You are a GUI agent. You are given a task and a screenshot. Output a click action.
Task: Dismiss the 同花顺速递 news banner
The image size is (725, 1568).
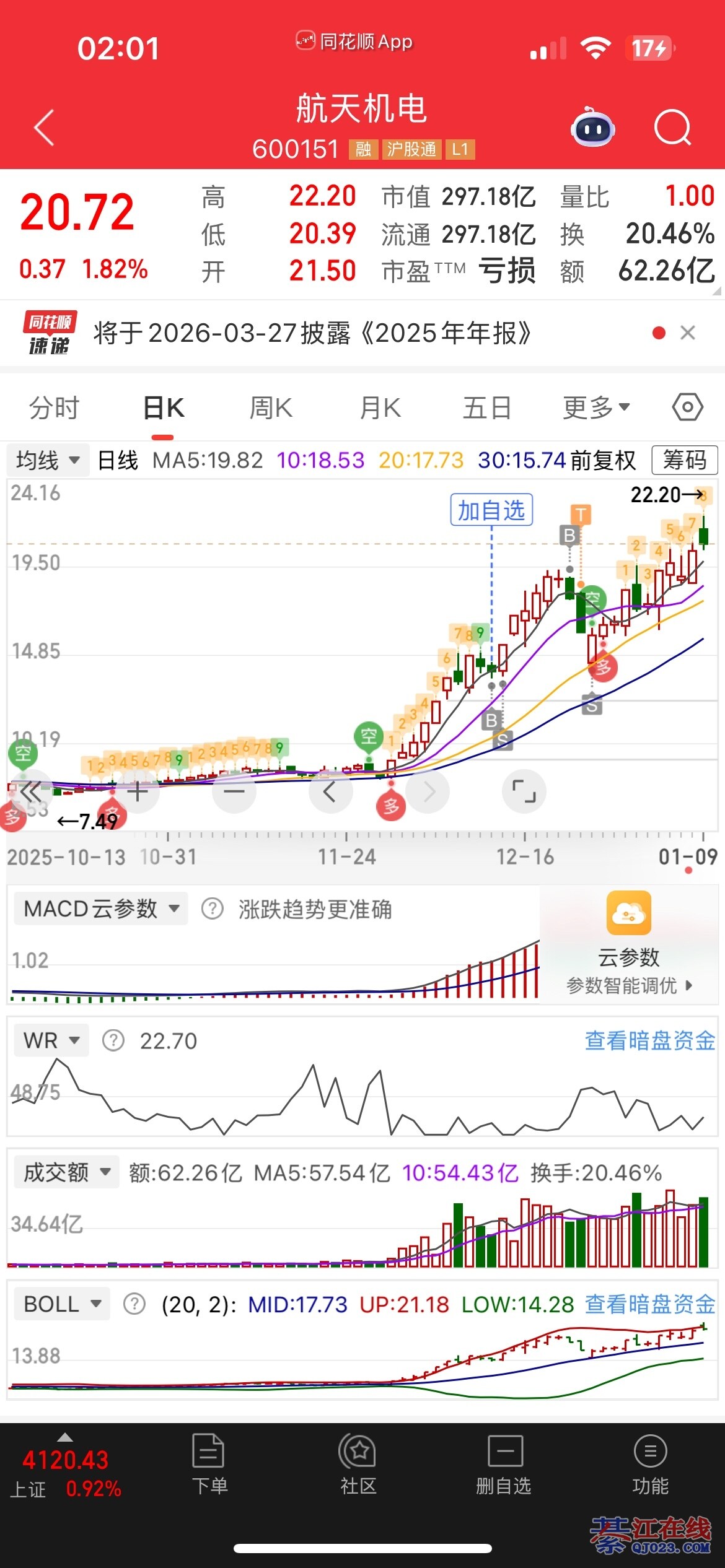687,333
